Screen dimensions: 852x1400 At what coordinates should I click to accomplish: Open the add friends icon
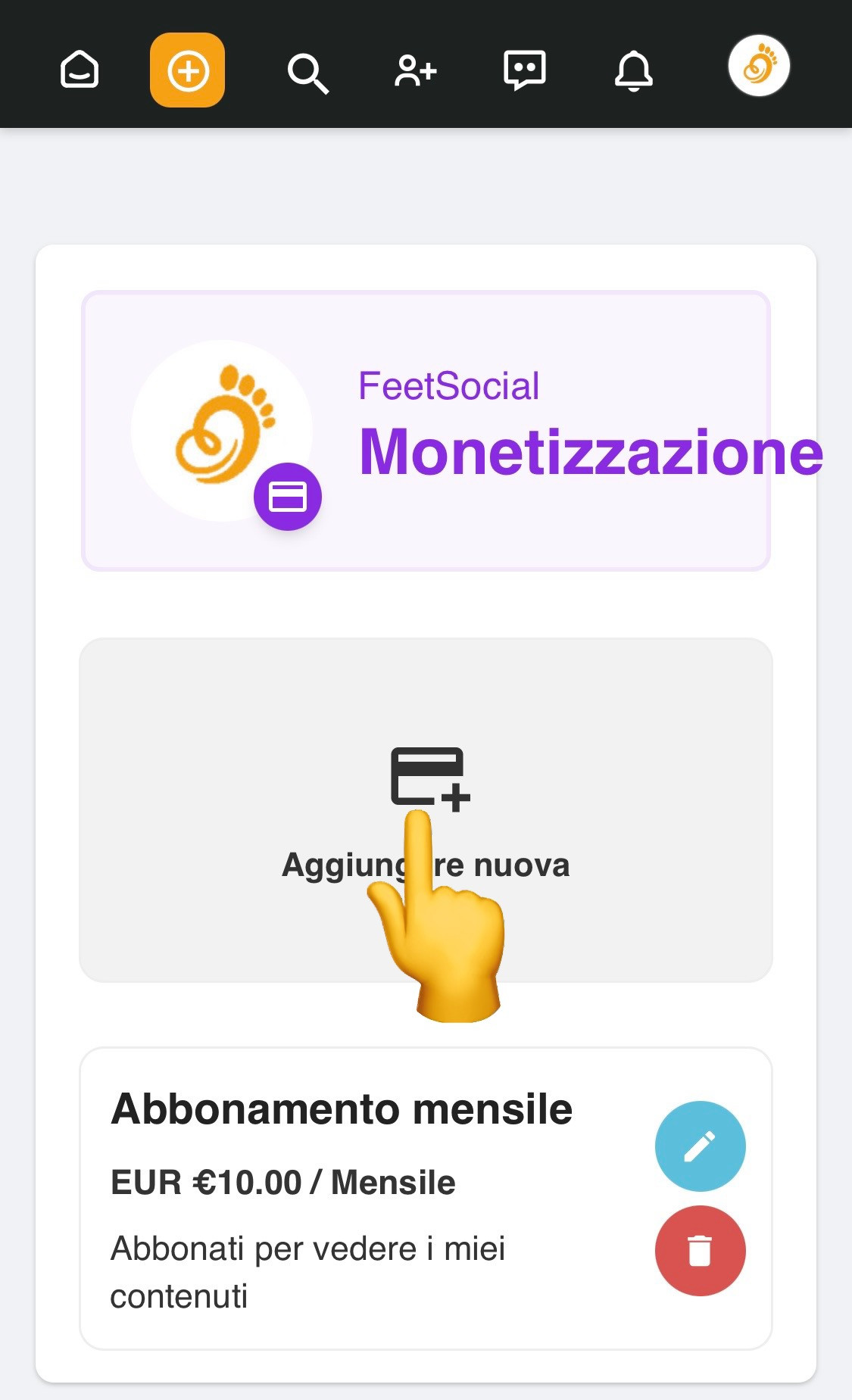click(415, 71)
